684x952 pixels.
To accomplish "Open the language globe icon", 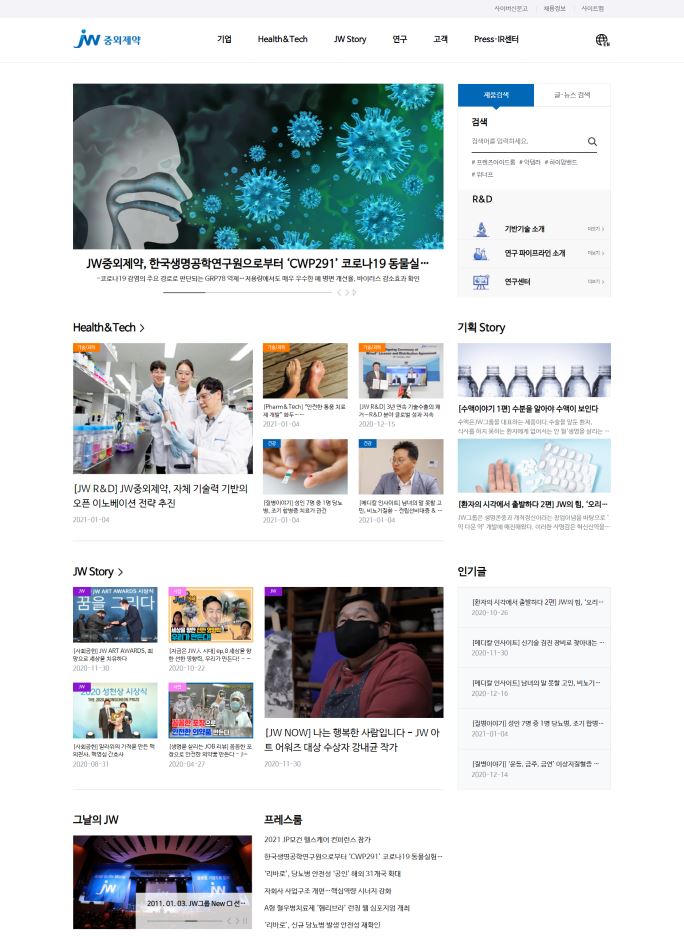I will coord(602,40).
